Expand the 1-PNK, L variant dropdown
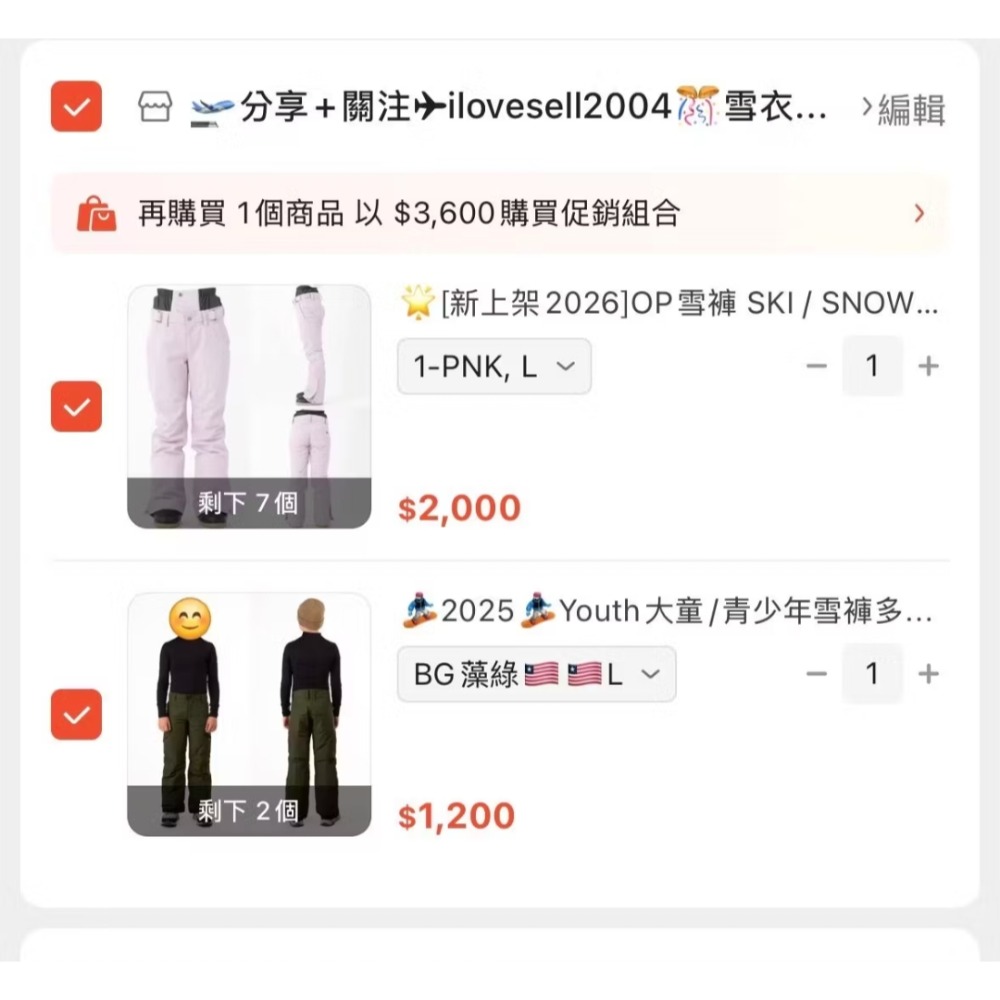 point(494,367)
